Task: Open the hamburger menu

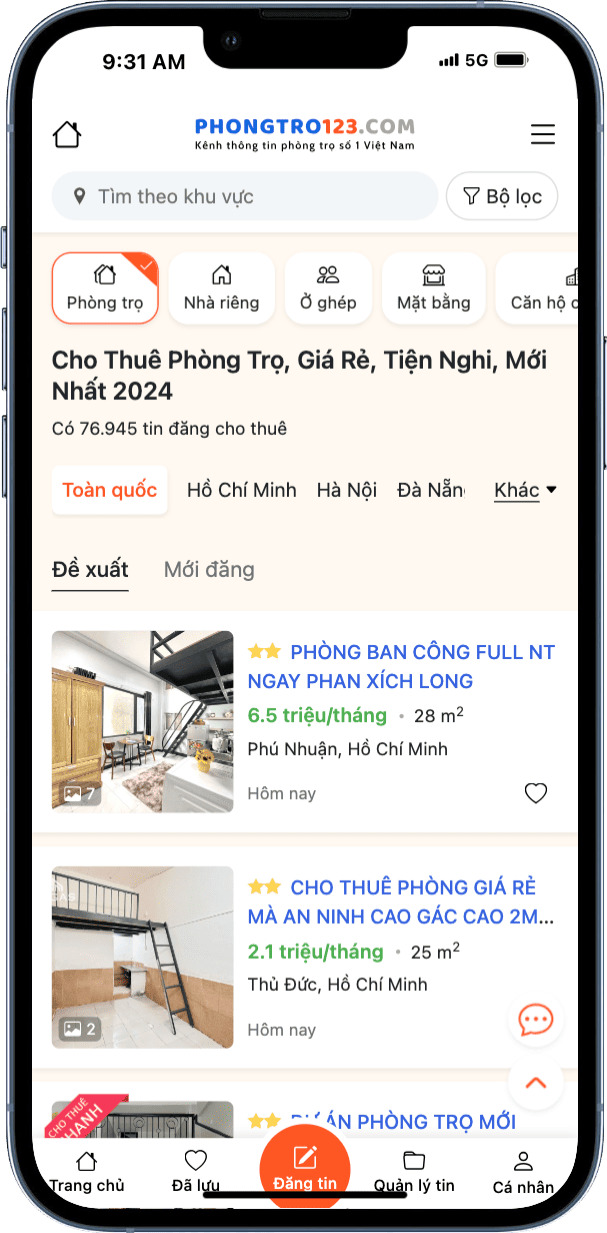Action: pyautogui.click(x=542, y=135)
